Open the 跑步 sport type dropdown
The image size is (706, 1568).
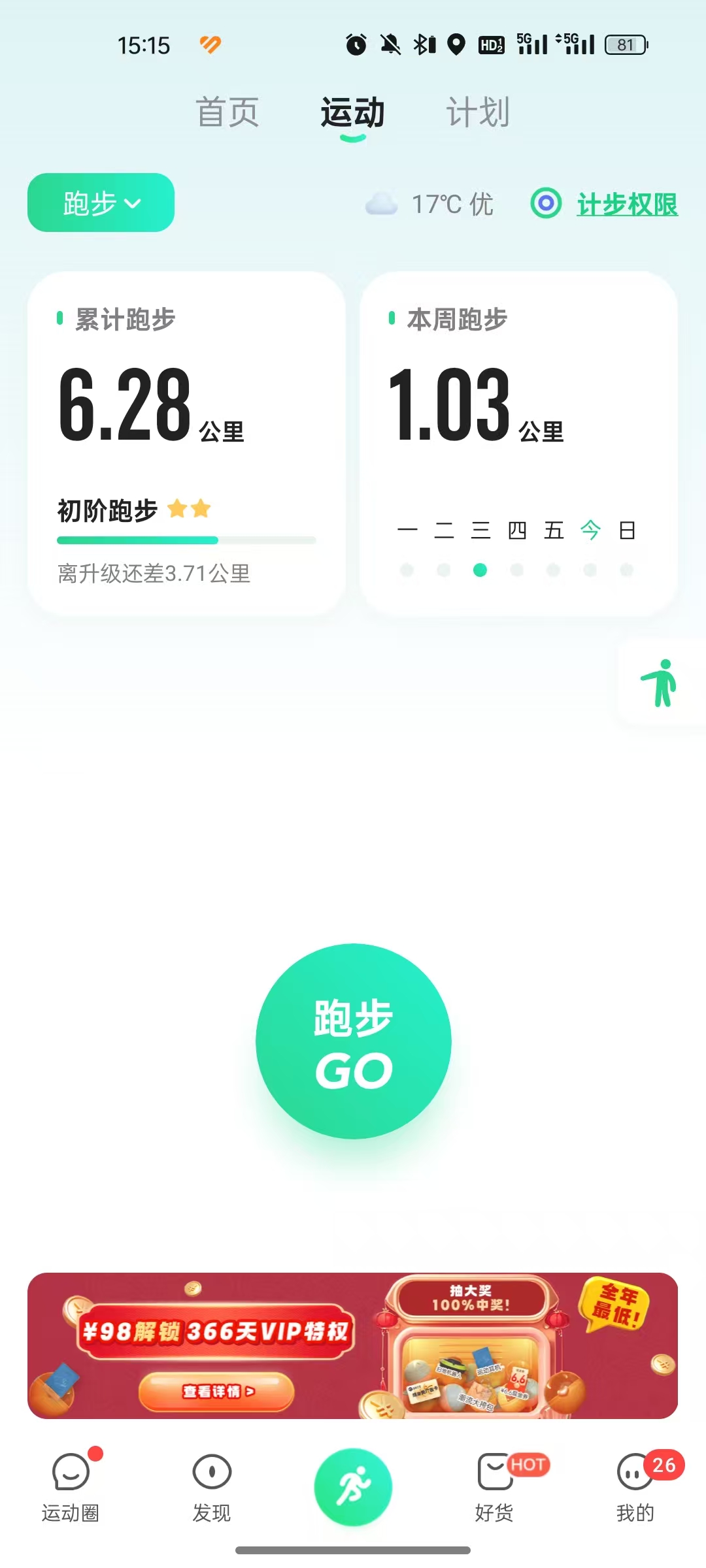(101, 203)
